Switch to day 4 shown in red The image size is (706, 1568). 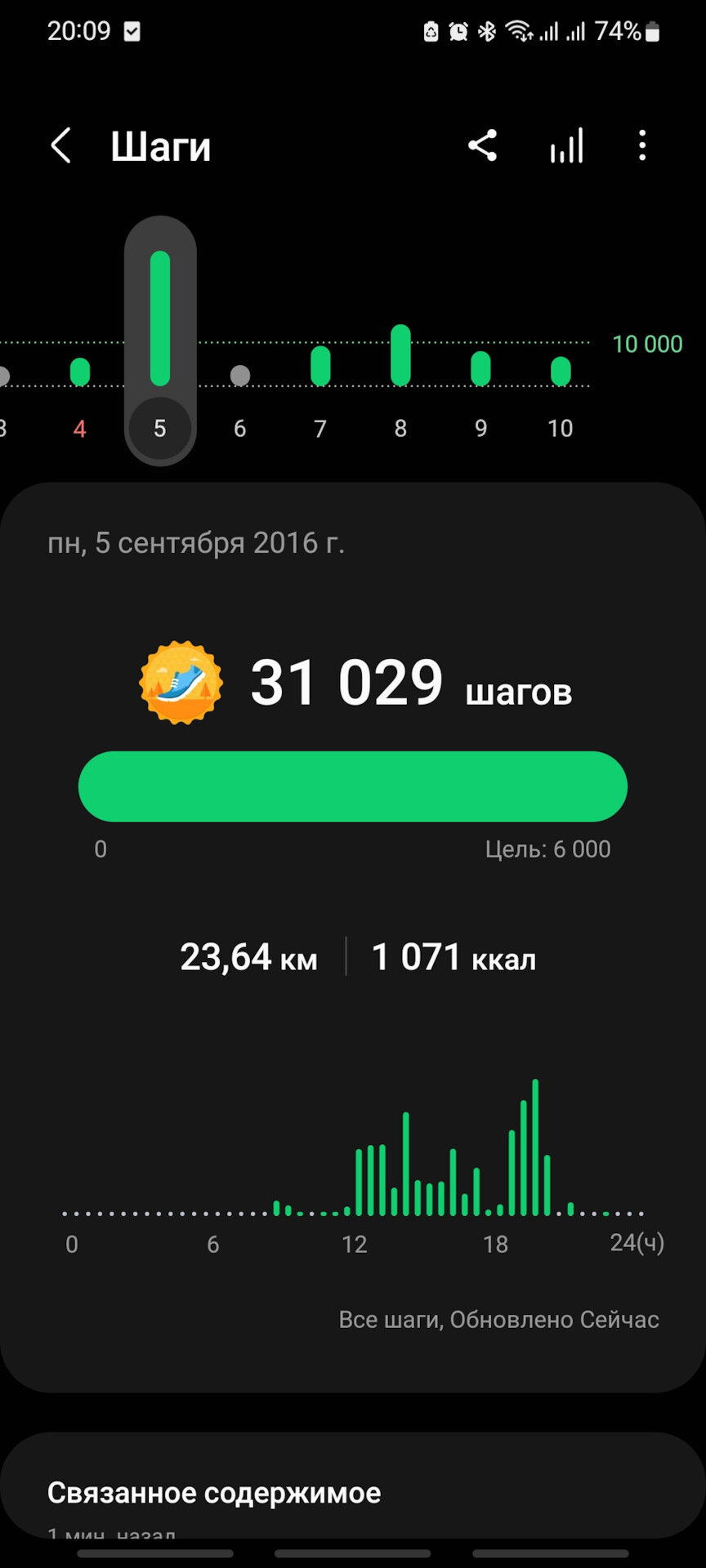(79, 427)
